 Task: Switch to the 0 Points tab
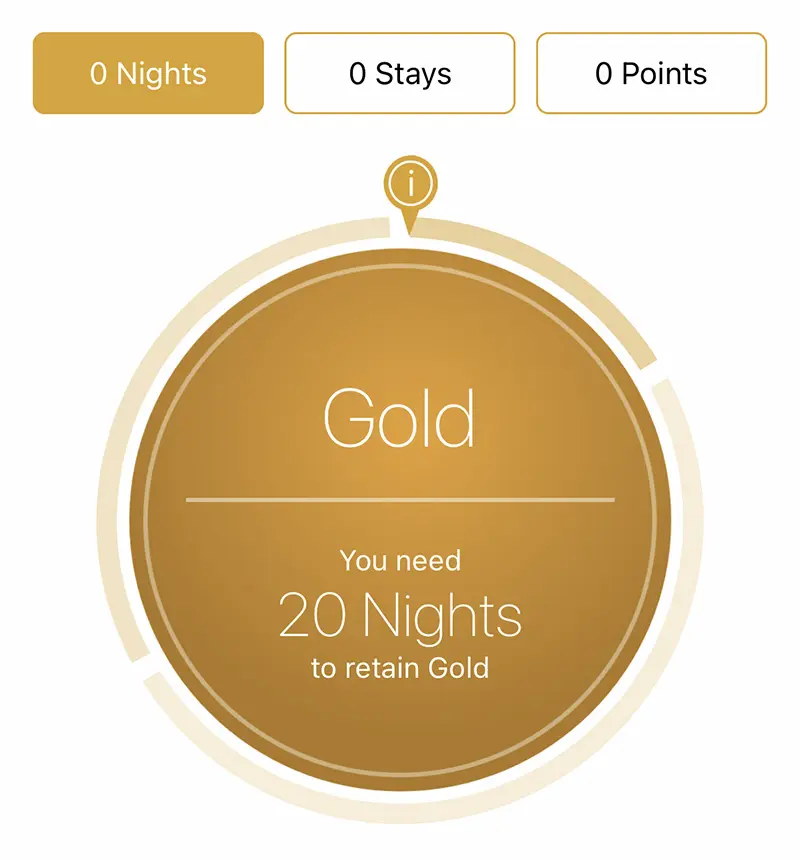[651, 74]
